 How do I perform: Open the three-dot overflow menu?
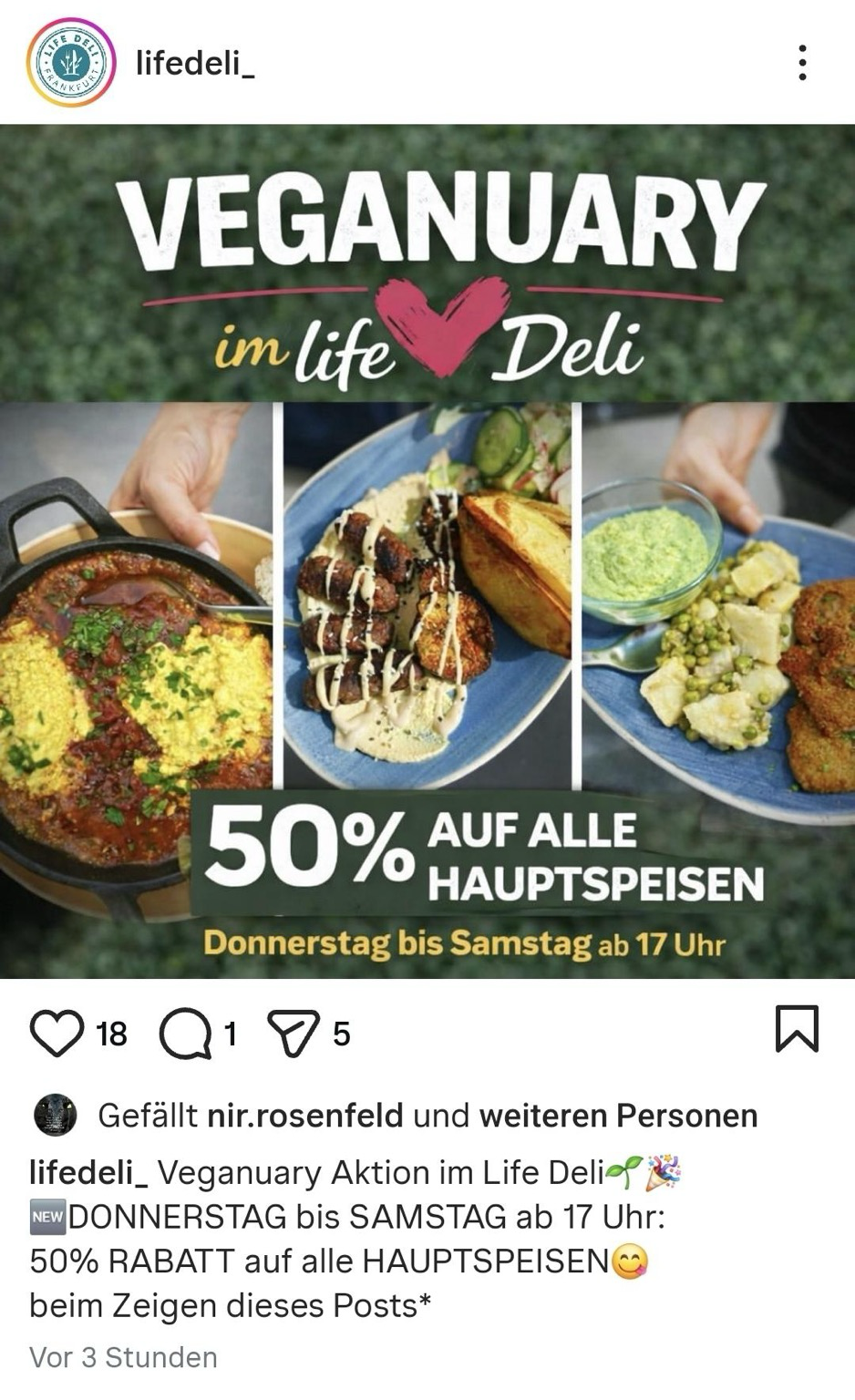pyautogui.click(x=801, y=63)
